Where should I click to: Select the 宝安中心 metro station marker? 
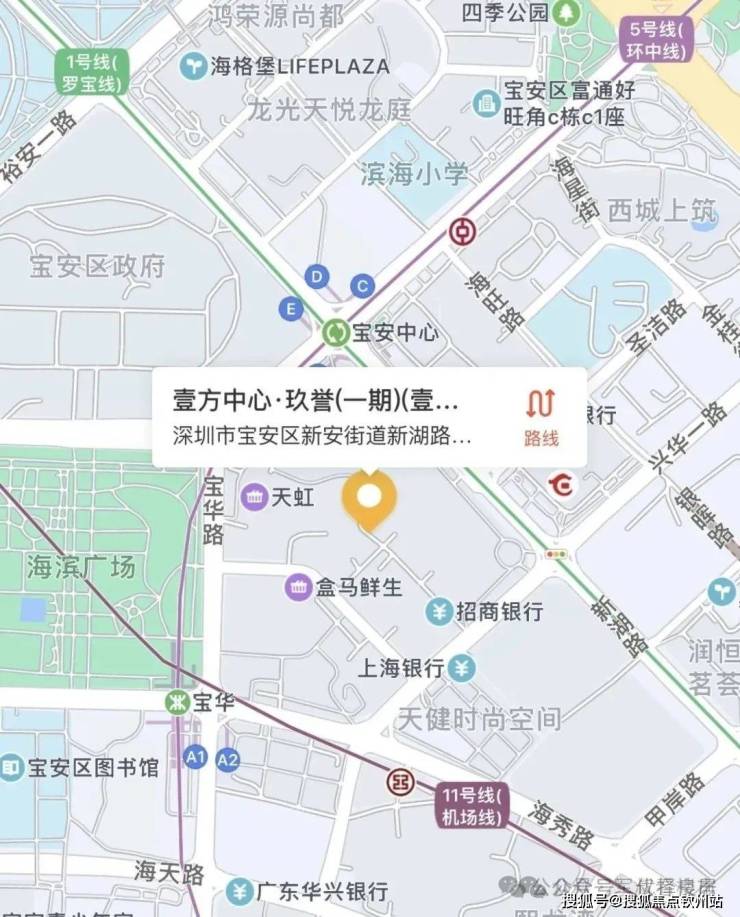tap(336, 332)
